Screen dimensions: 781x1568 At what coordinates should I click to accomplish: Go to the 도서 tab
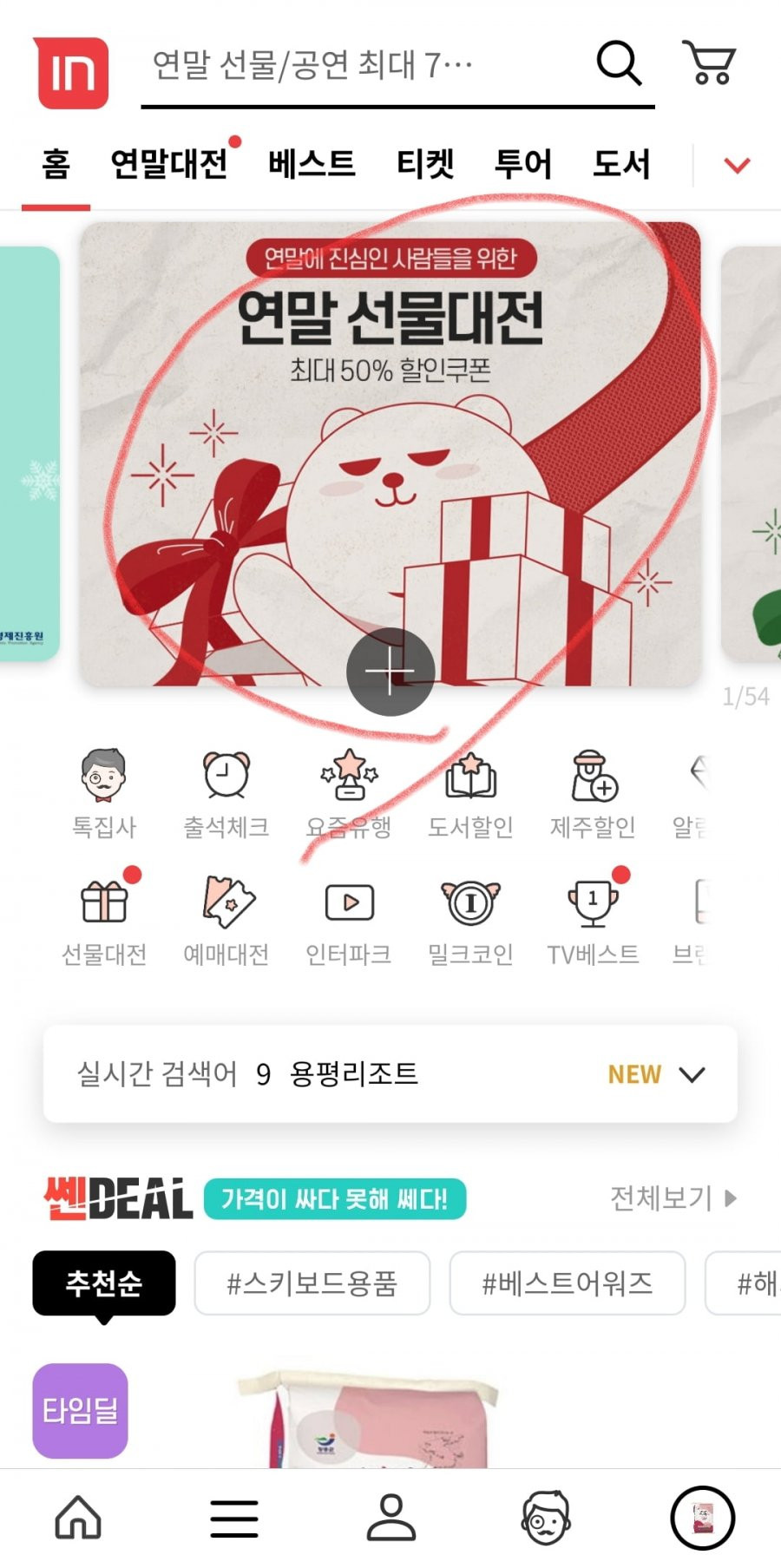(x=621, y=163)
